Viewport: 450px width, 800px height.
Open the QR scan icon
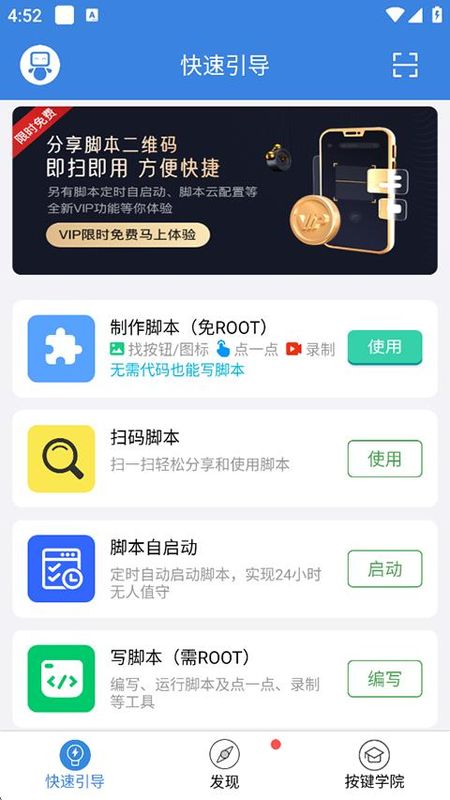point(405,65)
